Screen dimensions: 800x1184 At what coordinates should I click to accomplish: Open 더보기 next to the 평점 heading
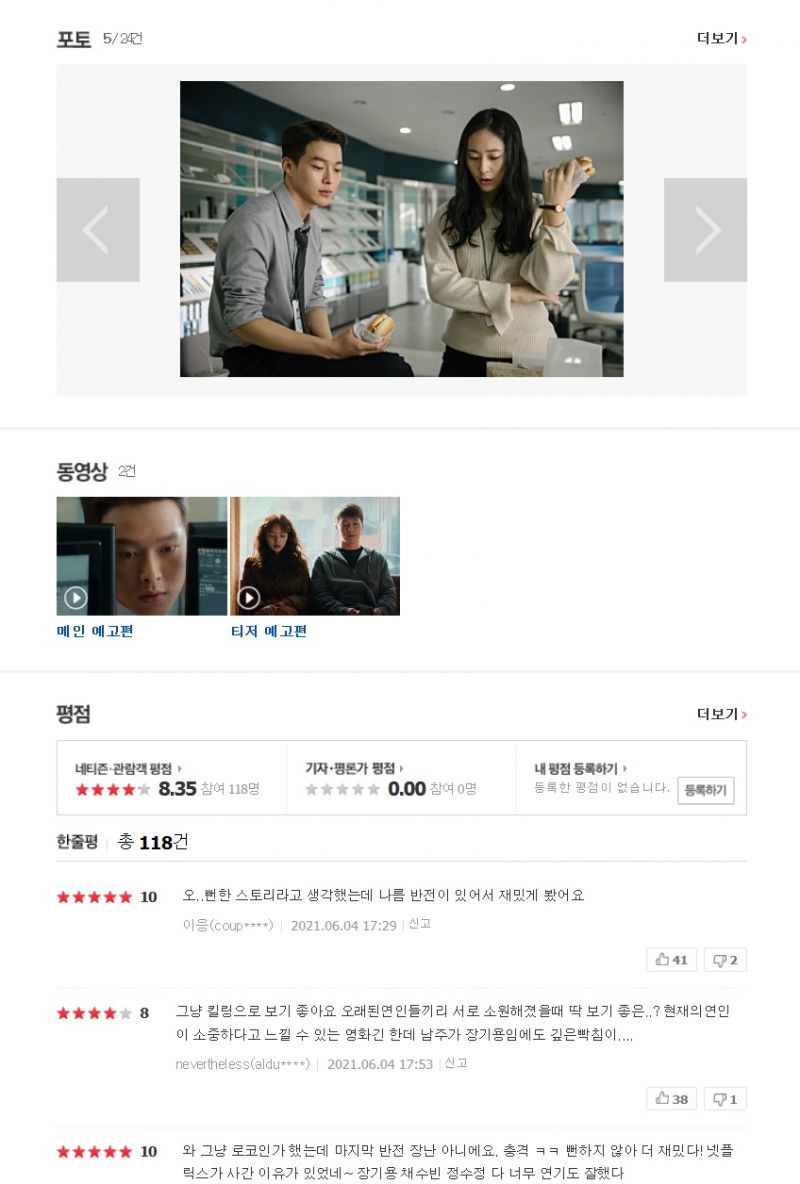(721, 714)
